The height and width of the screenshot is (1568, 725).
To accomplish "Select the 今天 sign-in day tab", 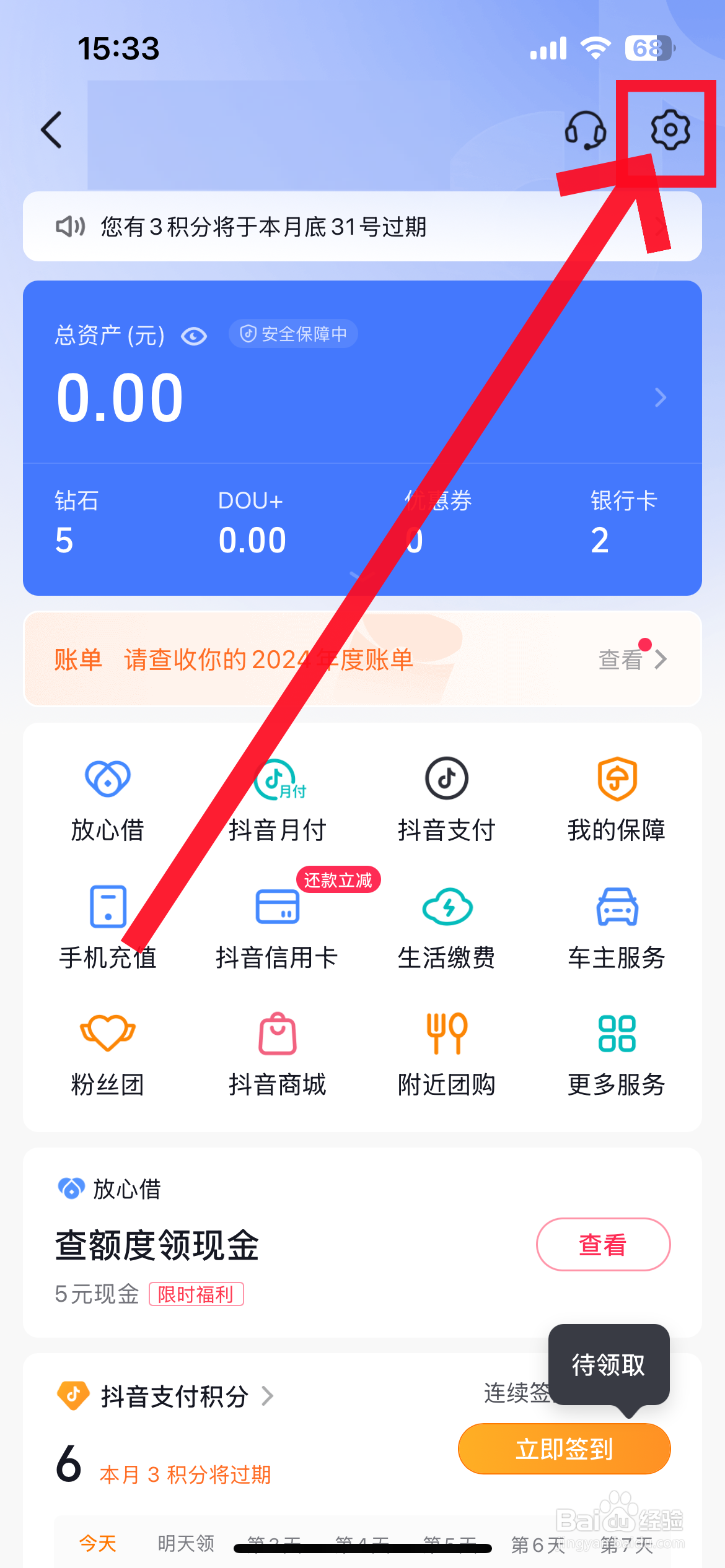I will [x=97, y=1543].
